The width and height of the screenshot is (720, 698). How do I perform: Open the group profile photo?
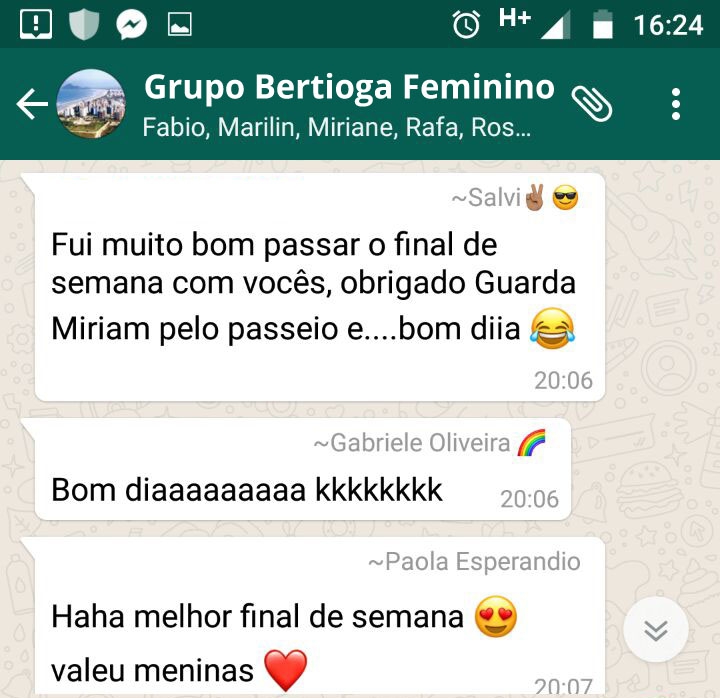91,105
